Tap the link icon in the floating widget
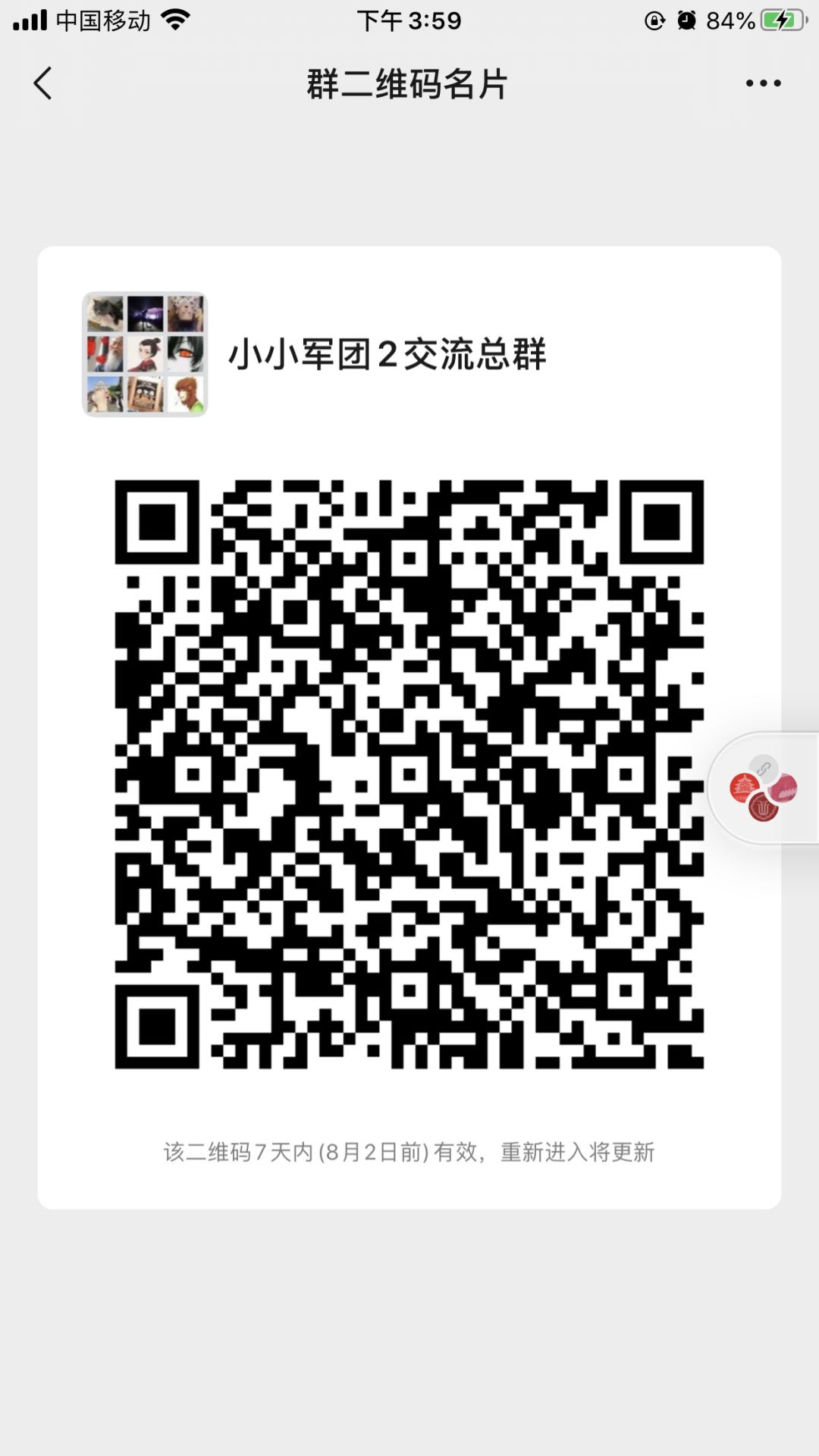This screenshot has height=1456, width=819. click(764, 768)
